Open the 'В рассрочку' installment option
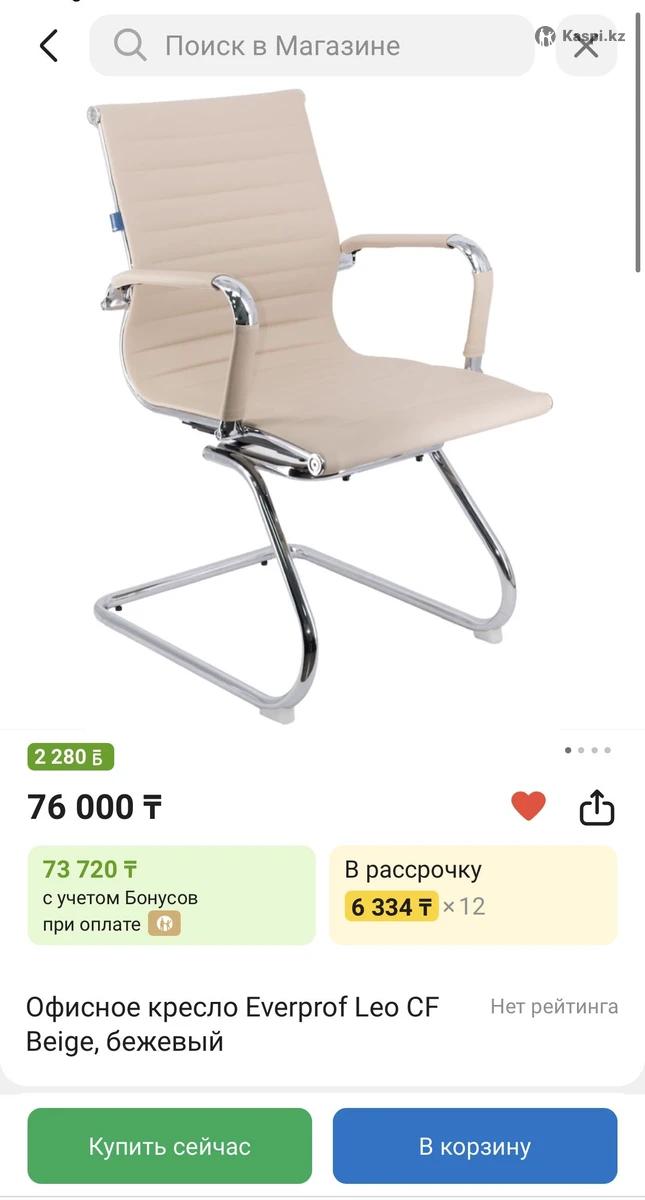The height and width of the screenshot is (1200, 645). 473,895
